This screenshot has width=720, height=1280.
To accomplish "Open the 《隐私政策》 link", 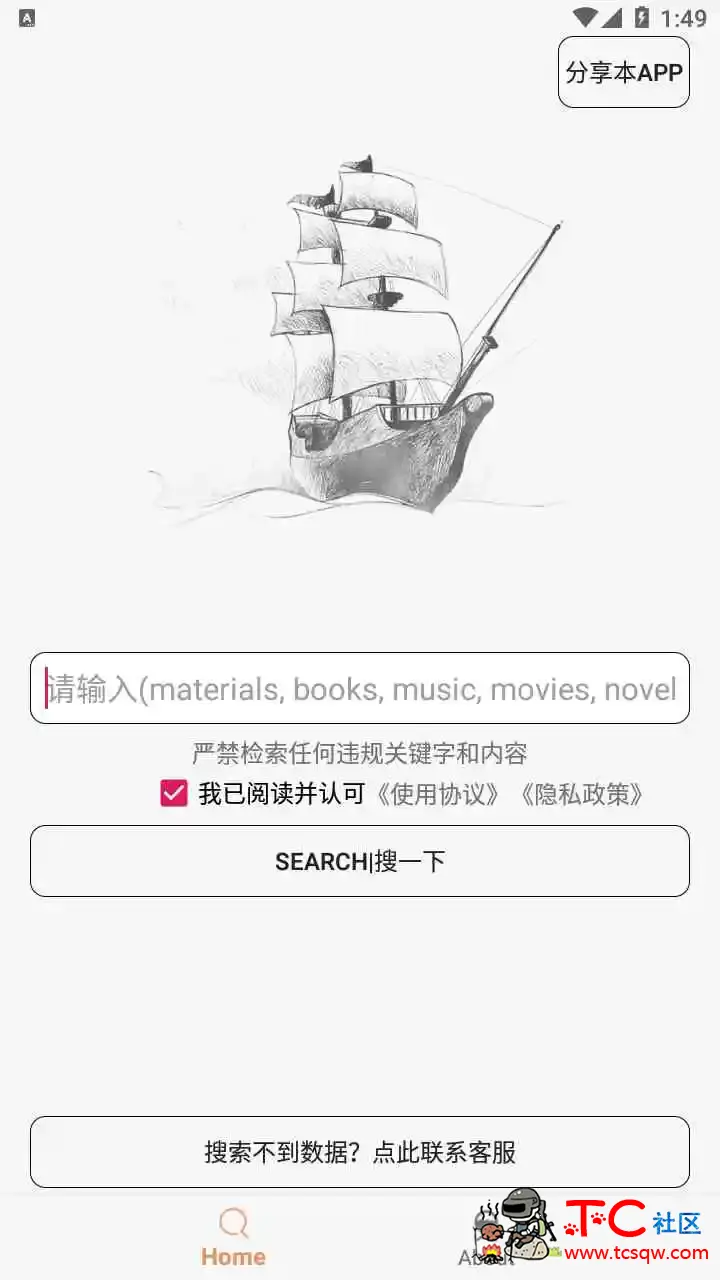I will pos(581,794).
